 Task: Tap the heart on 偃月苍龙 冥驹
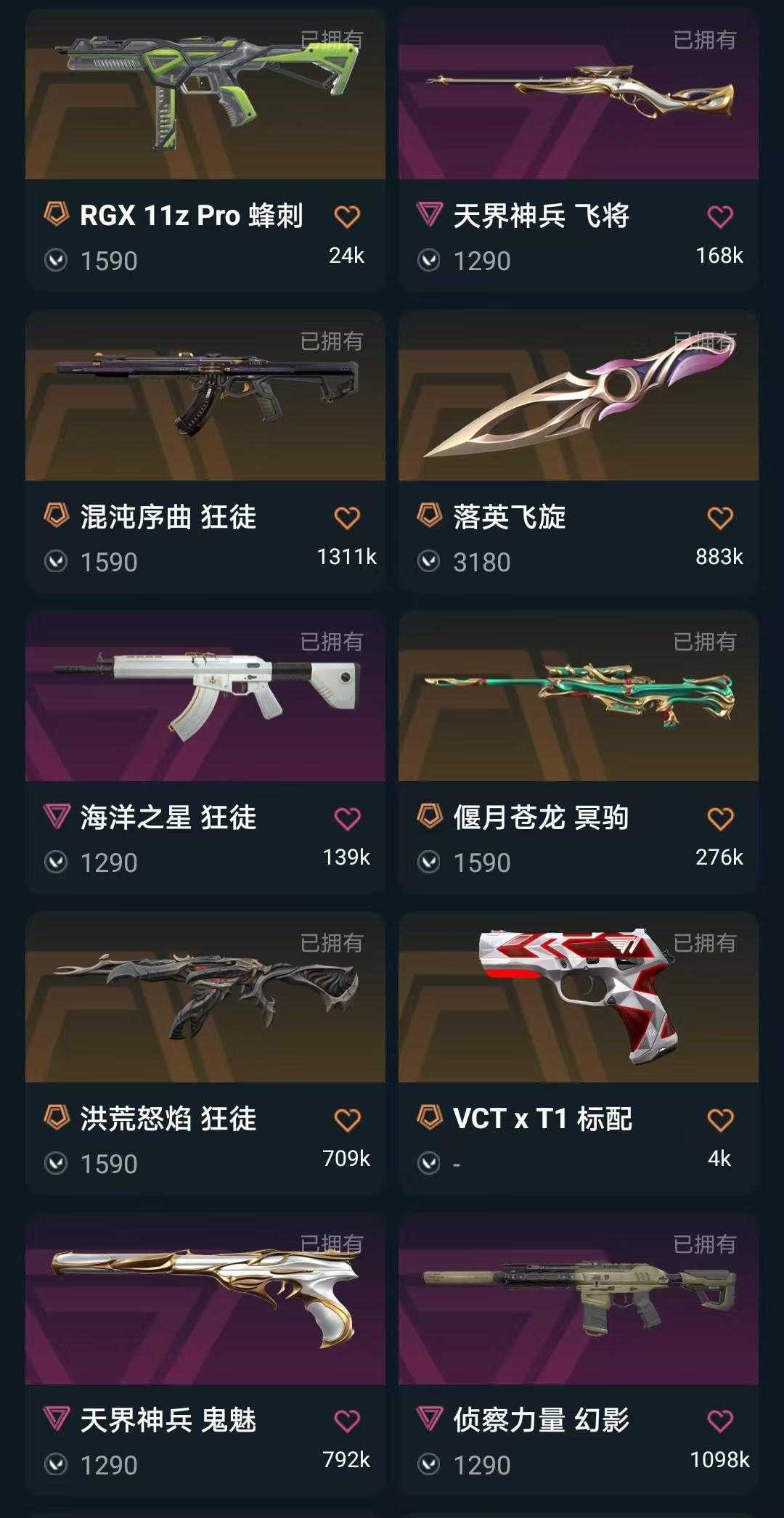[x=720, y=819]
